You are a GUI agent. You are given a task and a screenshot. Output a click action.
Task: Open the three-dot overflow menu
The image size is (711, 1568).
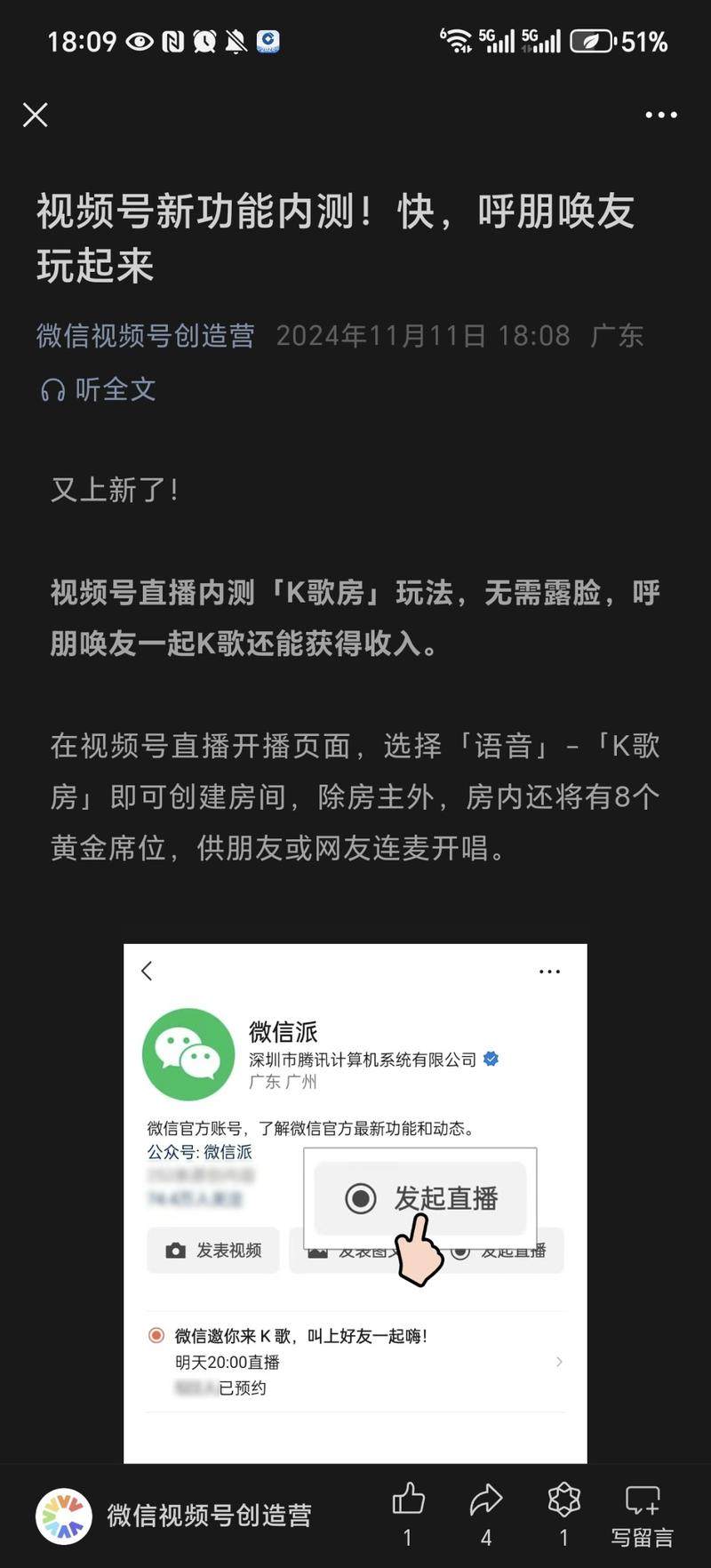tap(660, 115)
